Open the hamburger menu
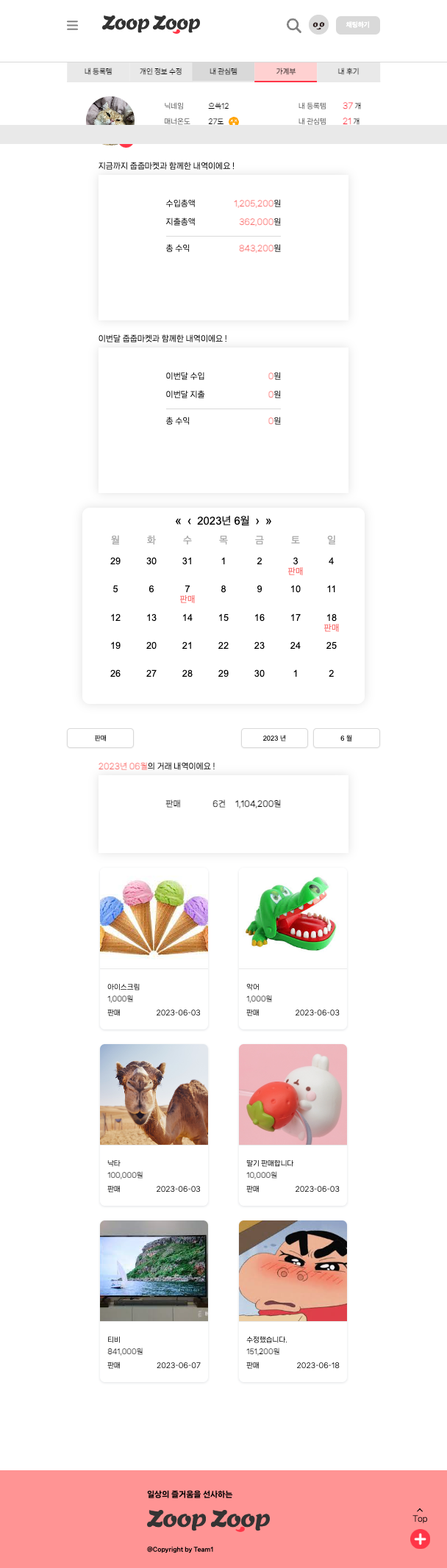 tap(72, 26)
